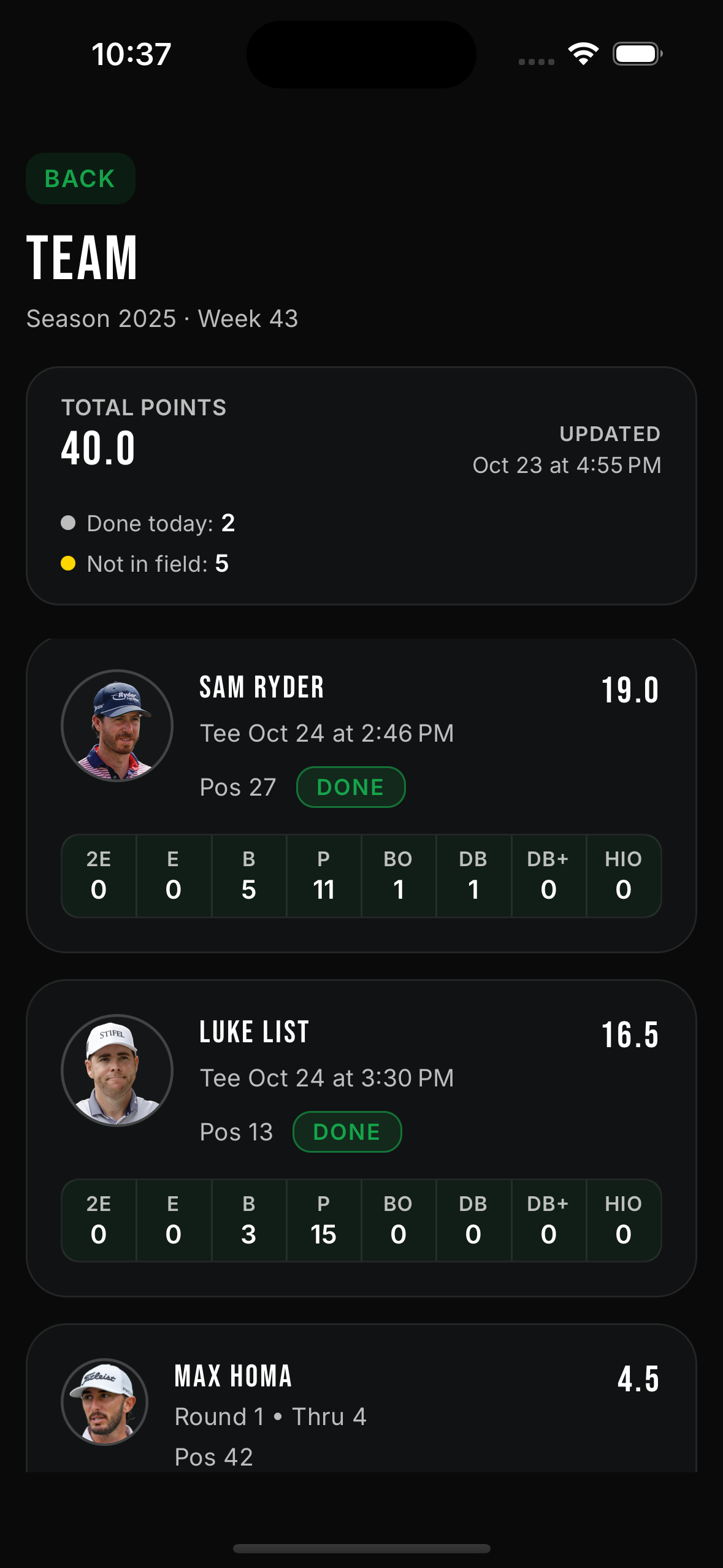Select the Season 2025 Week 43 subtitle
Image resolution: width=723 pixels, height=1568 pixels.
(161, 318)
